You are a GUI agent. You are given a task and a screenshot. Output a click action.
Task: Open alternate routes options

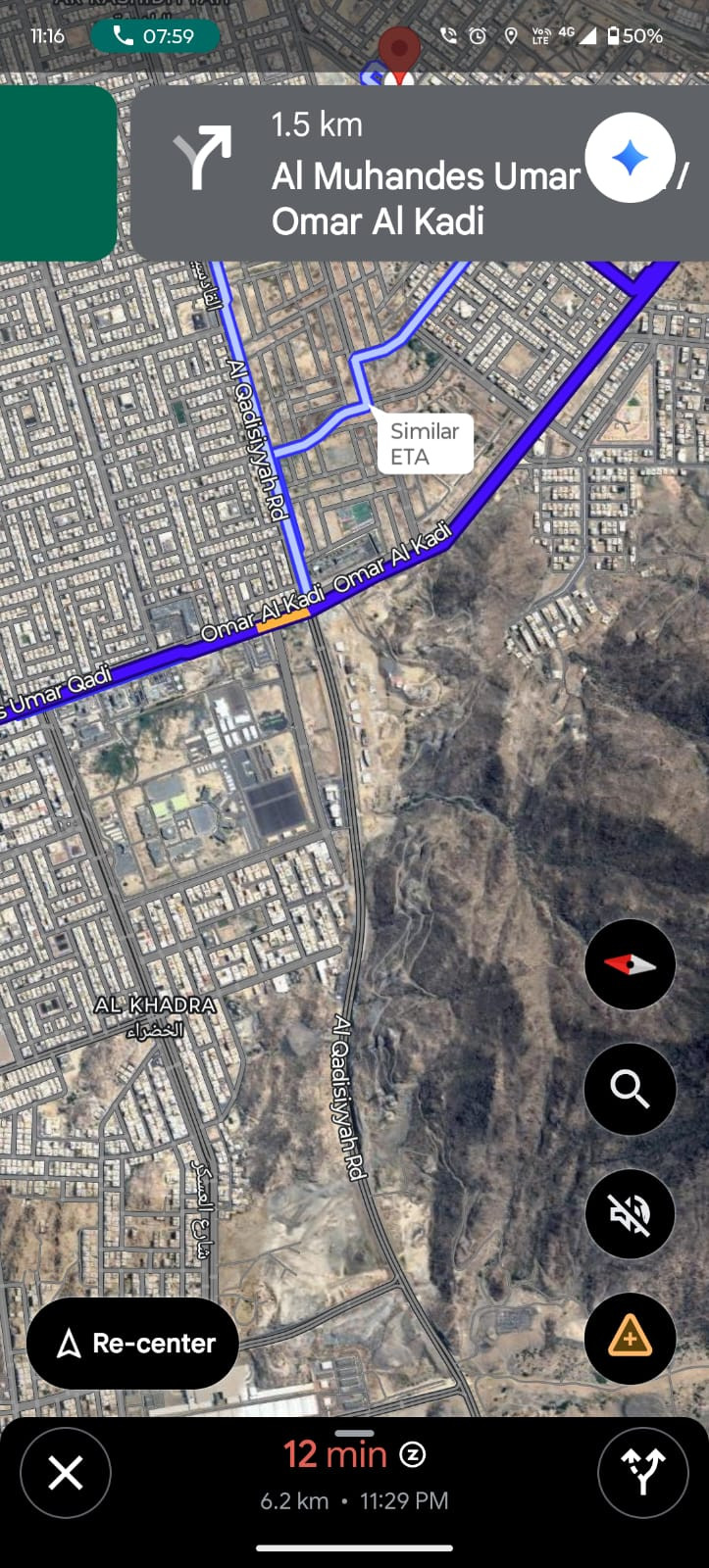642,1473
